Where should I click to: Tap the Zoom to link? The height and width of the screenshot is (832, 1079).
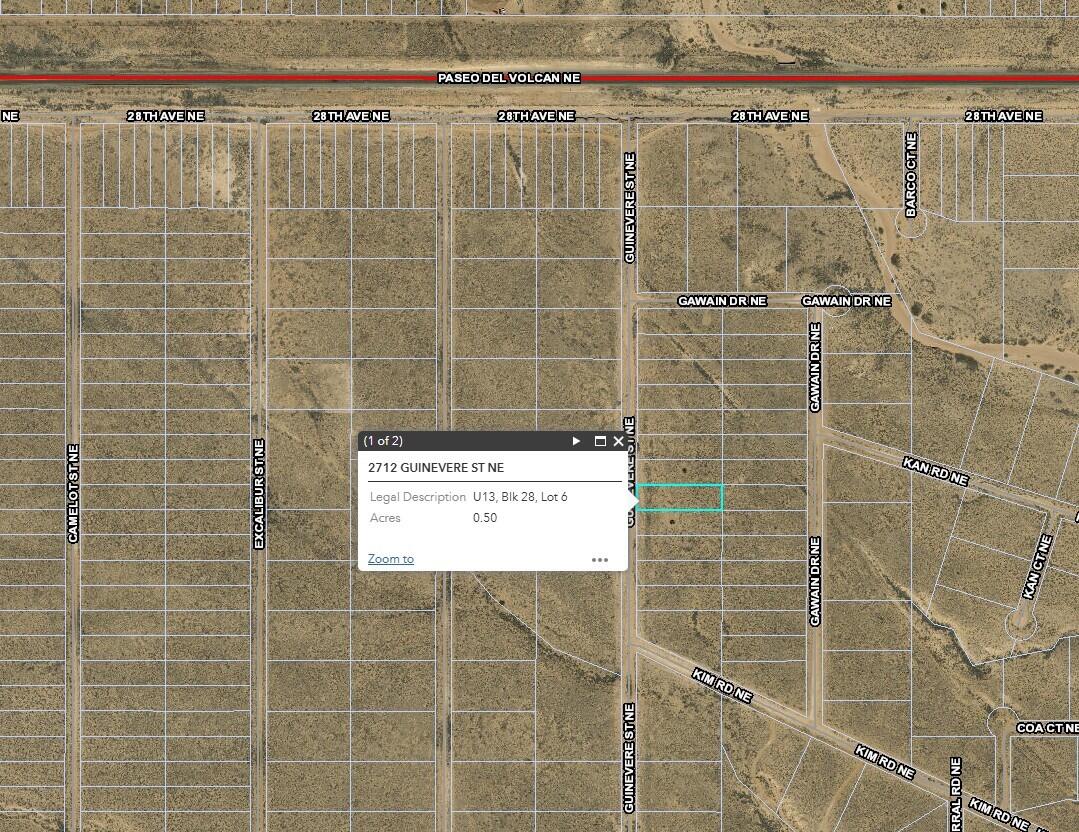pos(390,559)
